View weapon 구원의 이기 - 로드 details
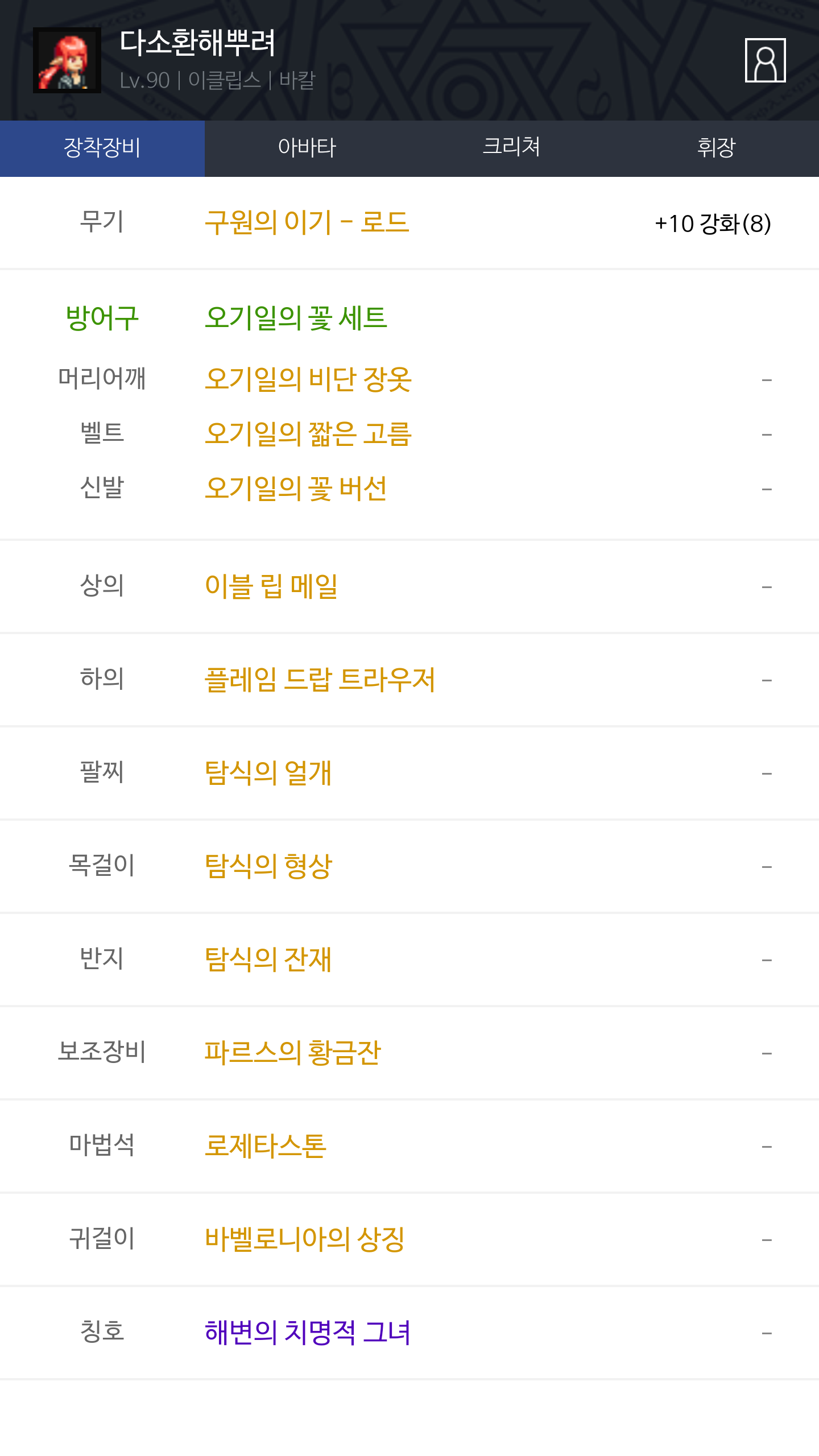Viewport: 819px width, 1456px height. (307, 222)
